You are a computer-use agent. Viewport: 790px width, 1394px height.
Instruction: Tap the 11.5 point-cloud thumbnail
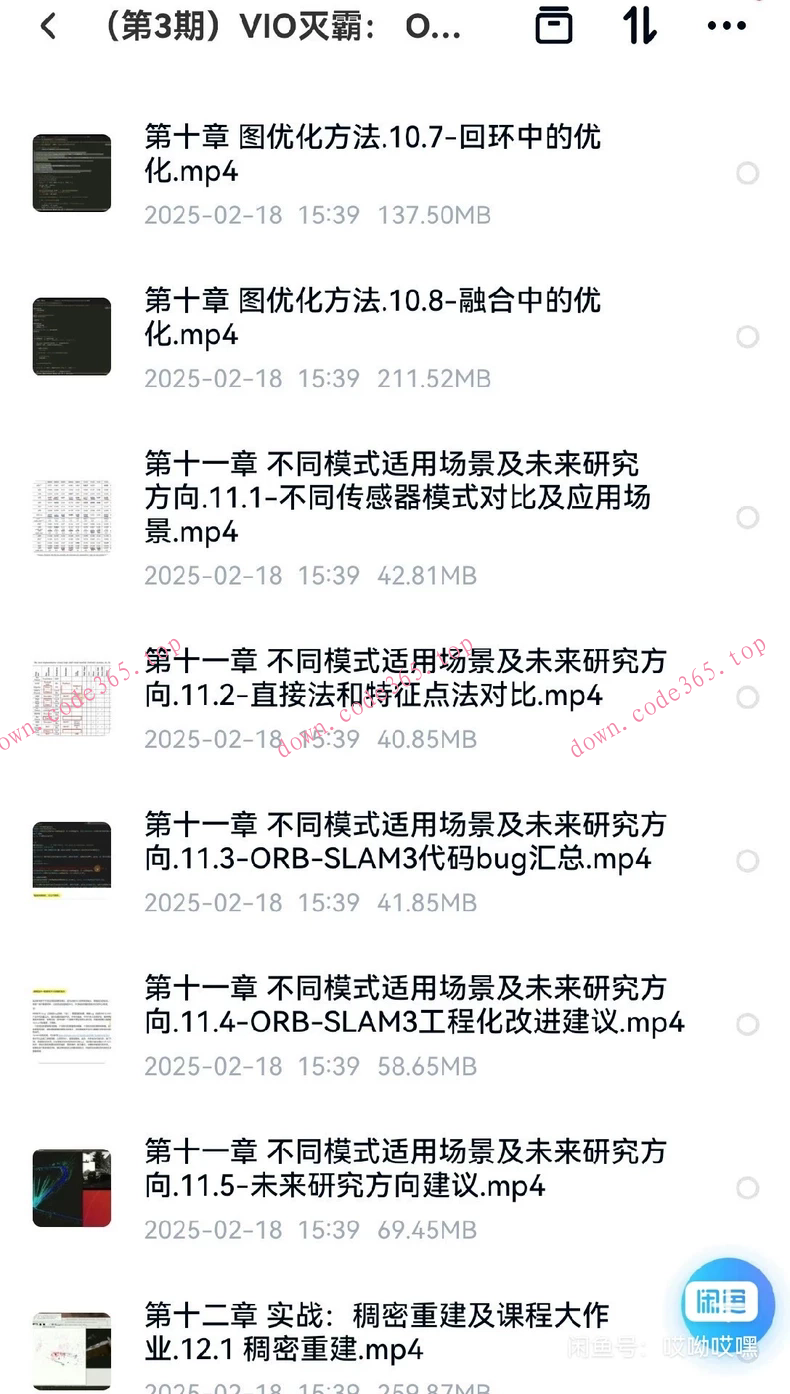(x=71, y=1188)
